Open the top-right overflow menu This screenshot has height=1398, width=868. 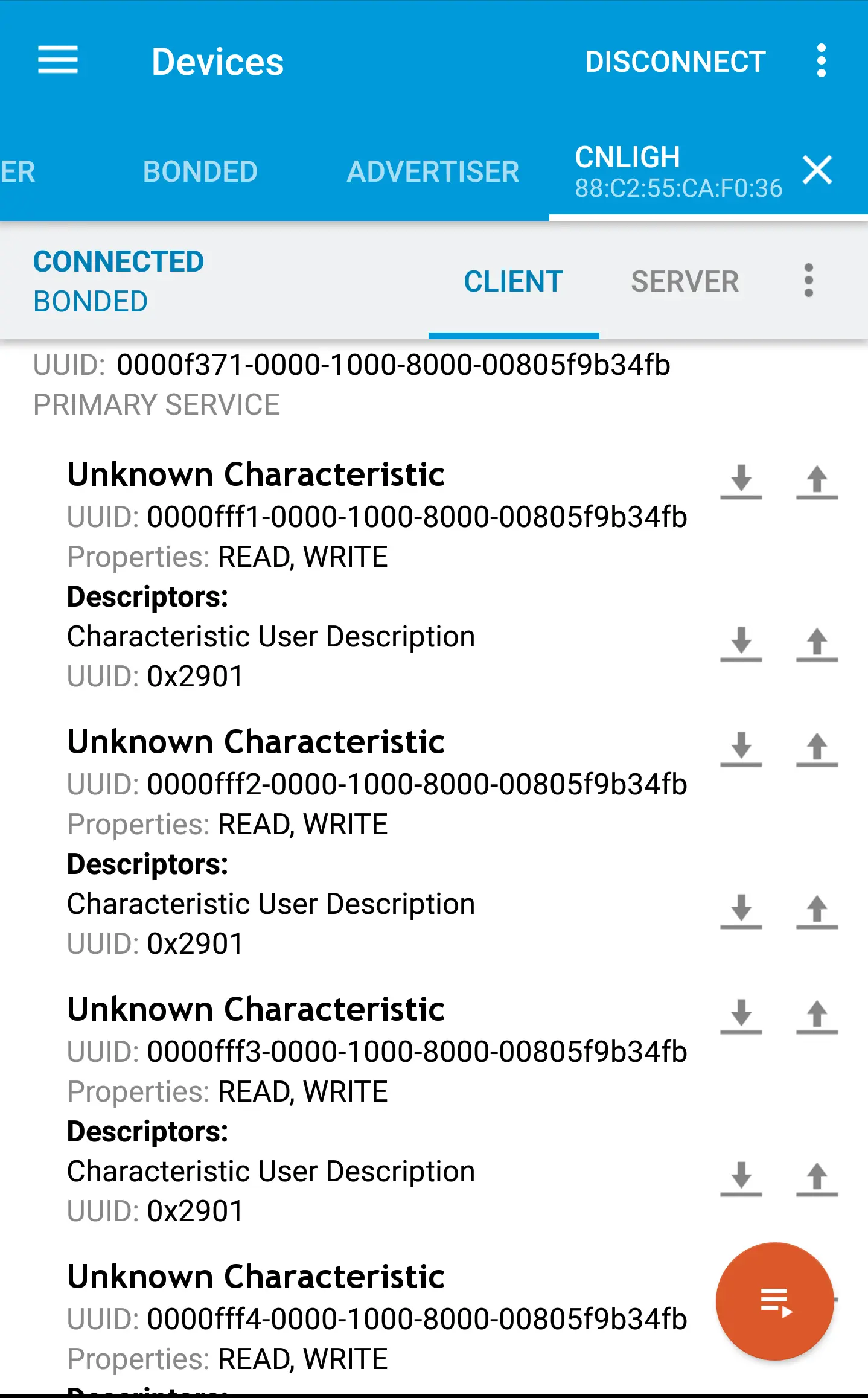pos(821,60)
